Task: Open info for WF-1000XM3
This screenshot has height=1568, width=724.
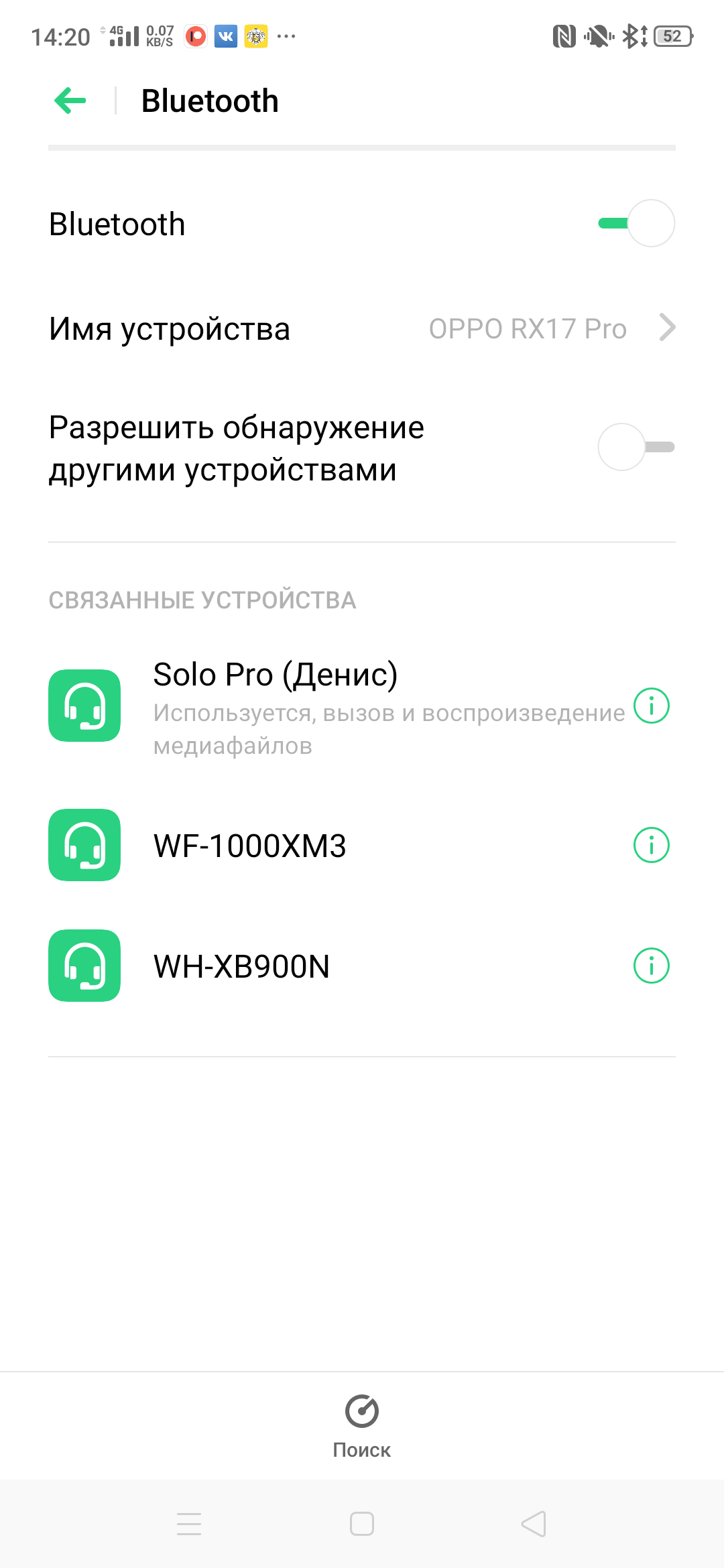Action: coord(651,845)
